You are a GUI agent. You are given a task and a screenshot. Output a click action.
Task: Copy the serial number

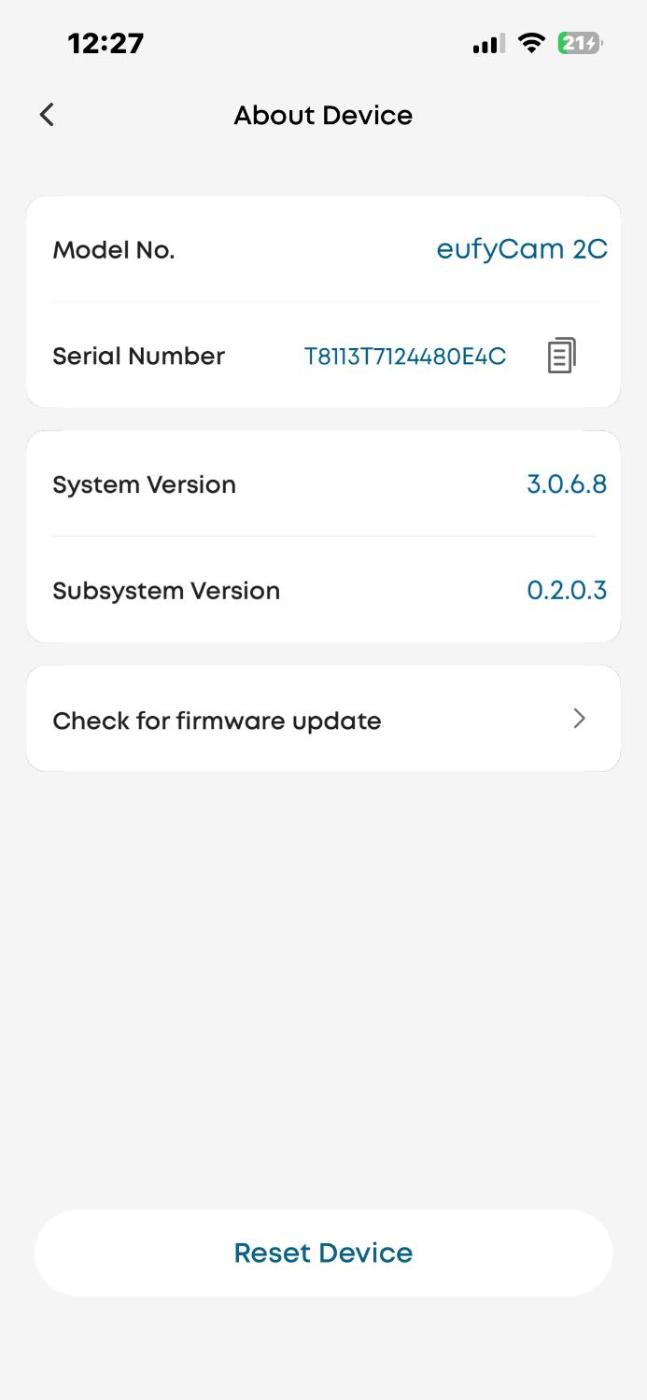pyautogui.click(x=561, y=356)
